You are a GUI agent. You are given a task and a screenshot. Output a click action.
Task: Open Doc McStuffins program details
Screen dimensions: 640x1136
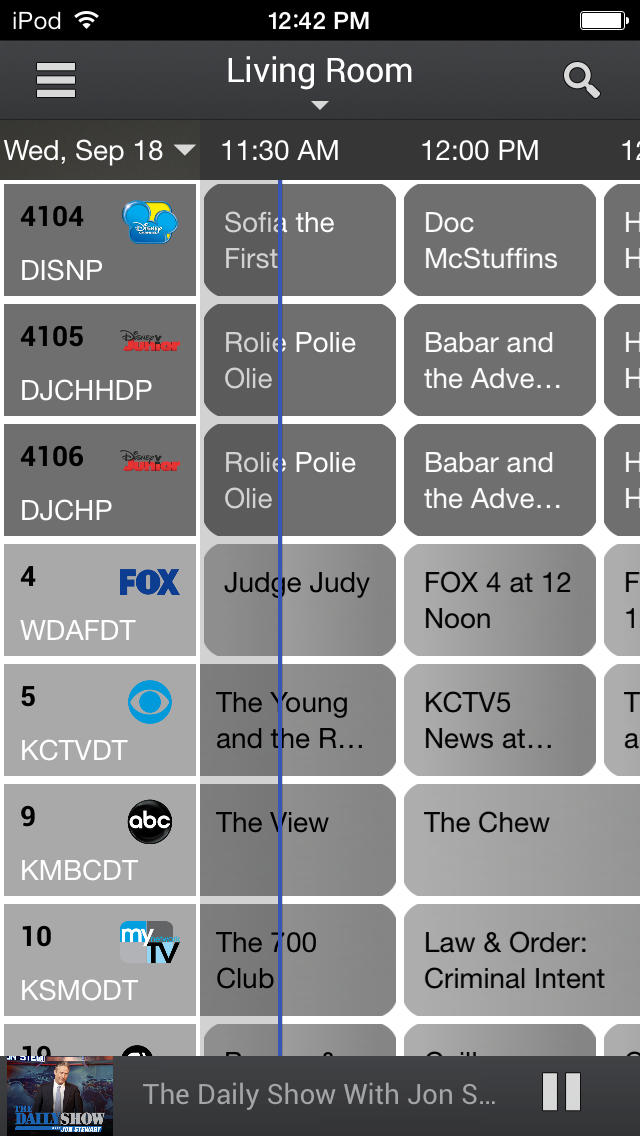[499, 240]
